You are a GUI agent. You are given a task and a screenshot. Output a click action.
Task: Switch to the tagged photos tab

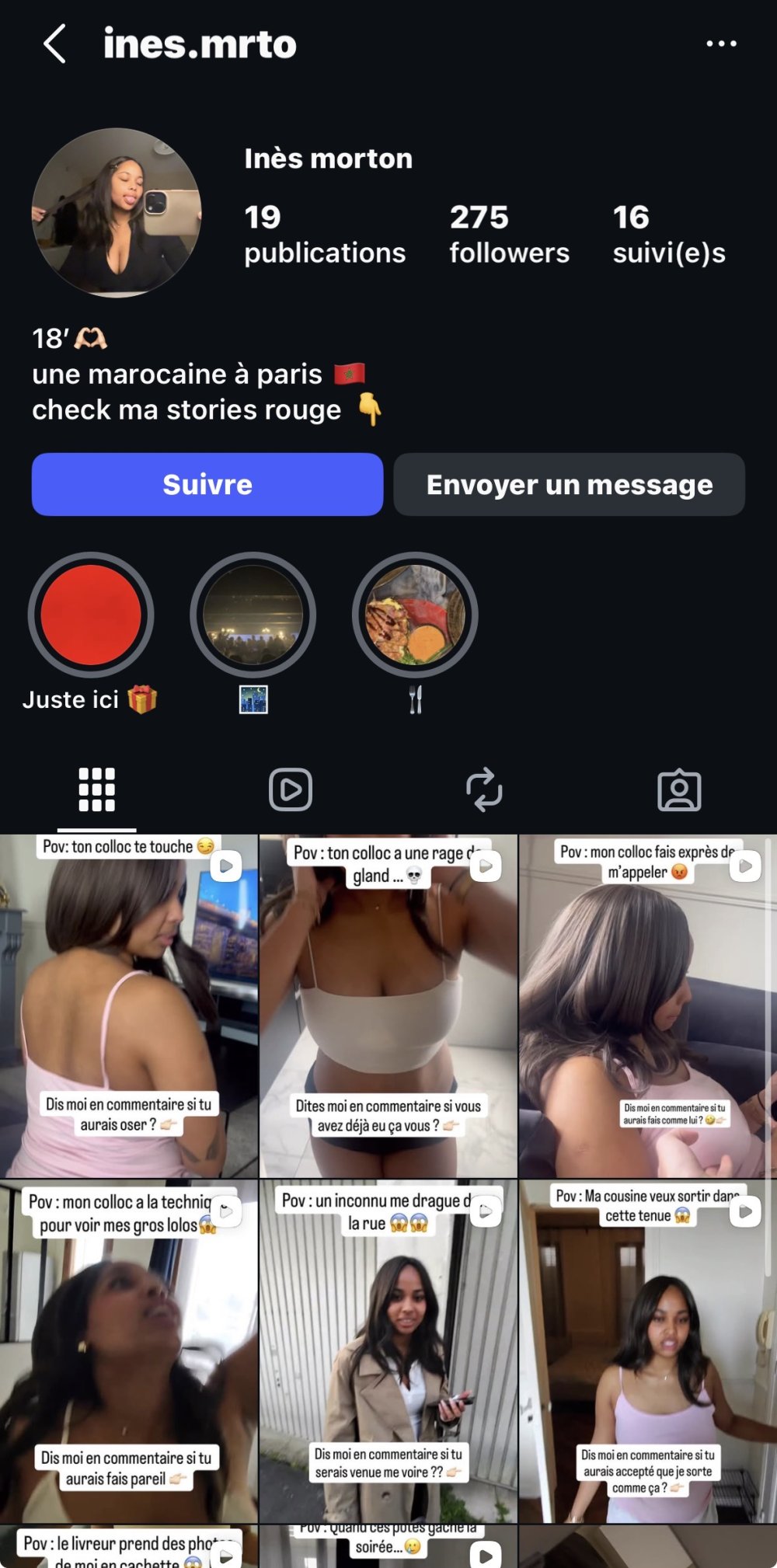[679, 789]
